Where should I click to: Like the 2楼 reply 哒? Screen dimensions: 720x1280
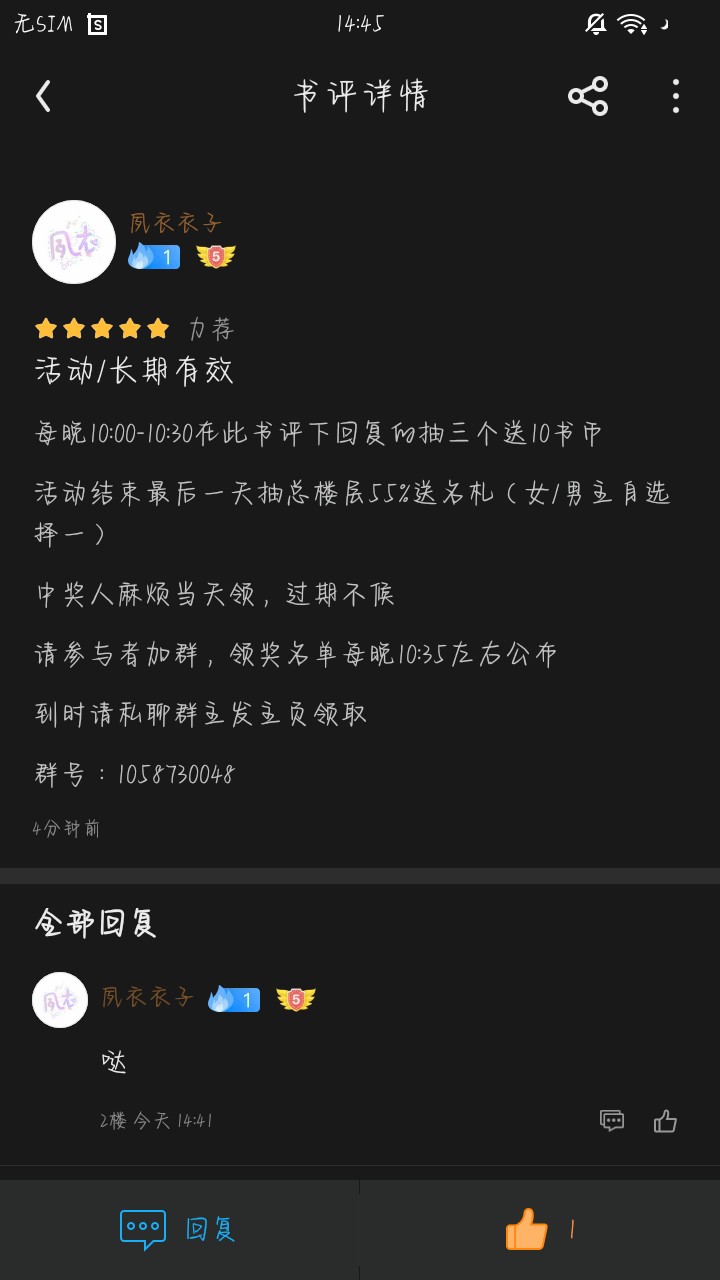[x=666, y=1121]
